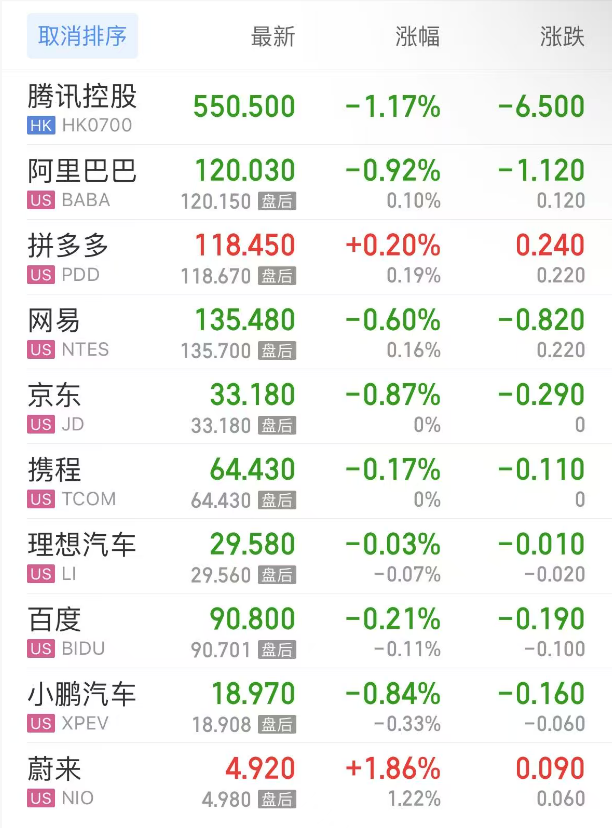The image size is (612, 828).
Task: Select the 小鹏汽车 XPEV row
Action: tap(82, 707)
